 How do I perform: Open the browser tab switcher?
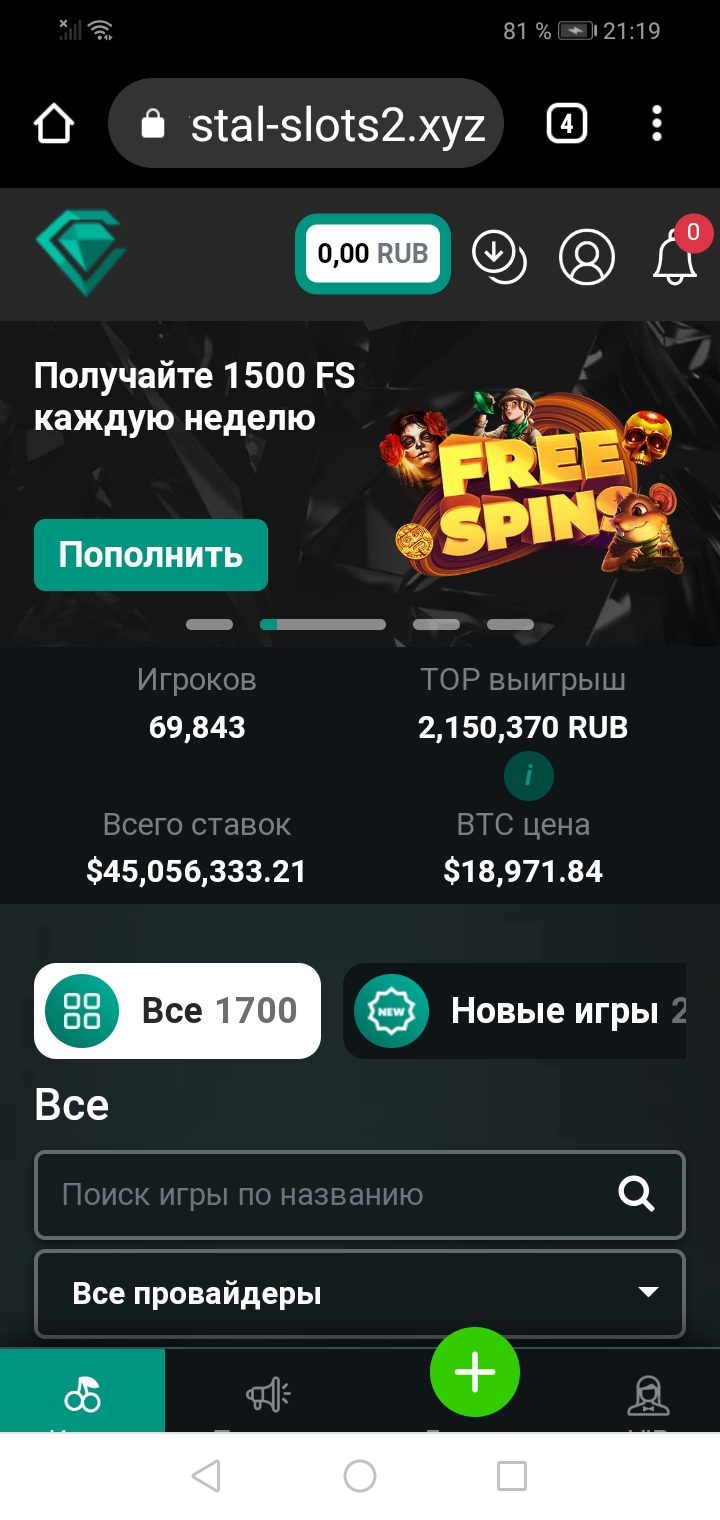point(566,124)
